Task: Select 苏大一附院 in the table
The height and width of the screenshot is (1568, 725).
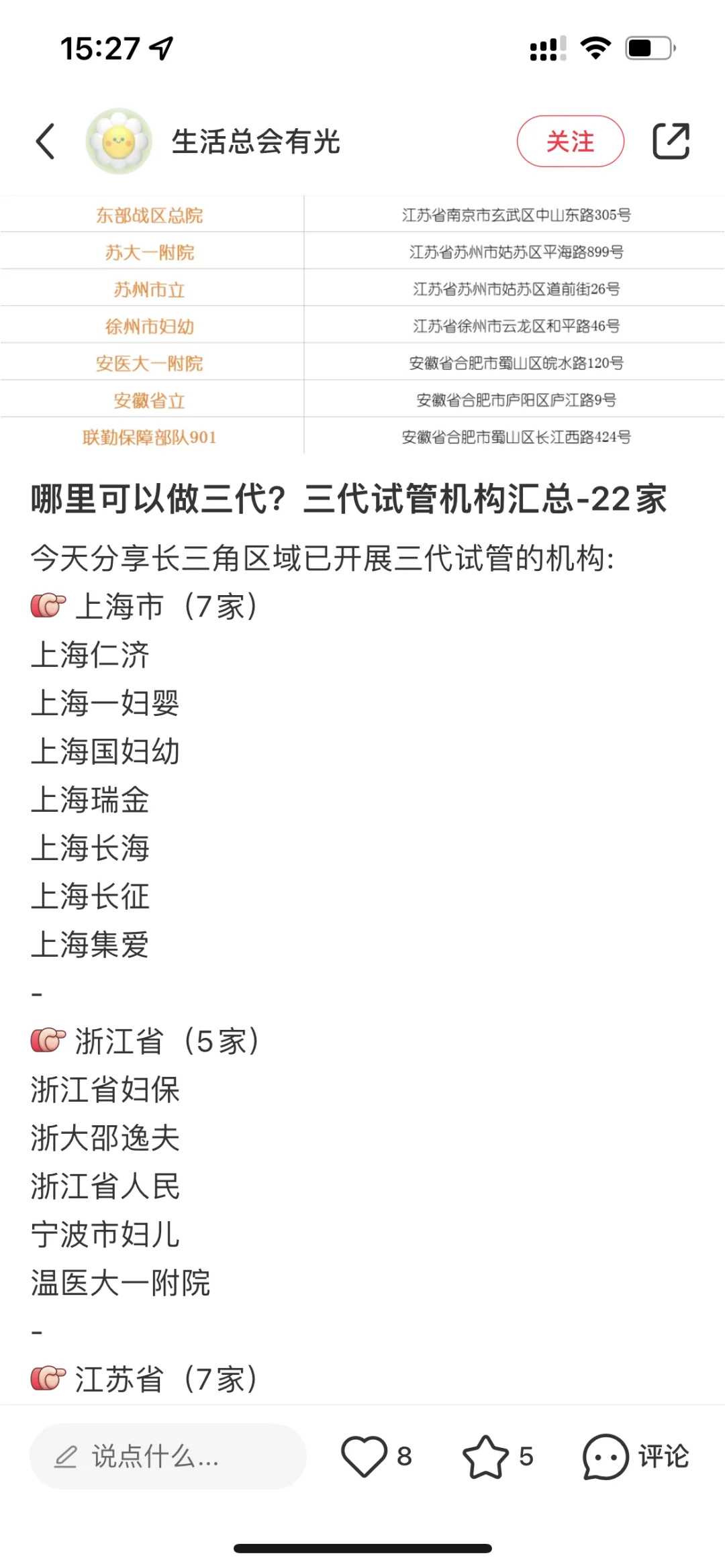Action: coord(149,252)
